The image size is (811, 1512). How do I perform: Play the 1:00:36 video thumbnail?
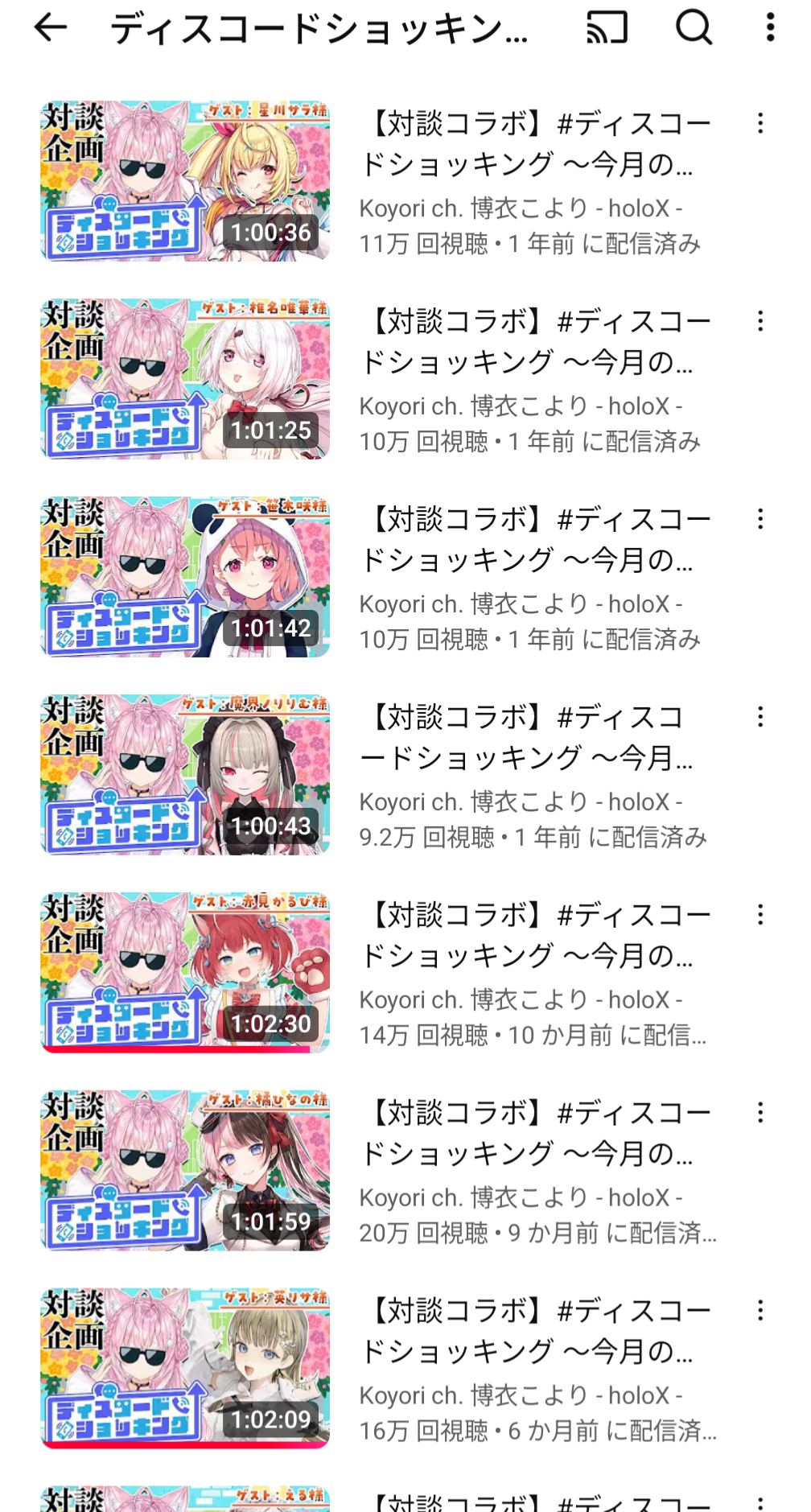185,180
